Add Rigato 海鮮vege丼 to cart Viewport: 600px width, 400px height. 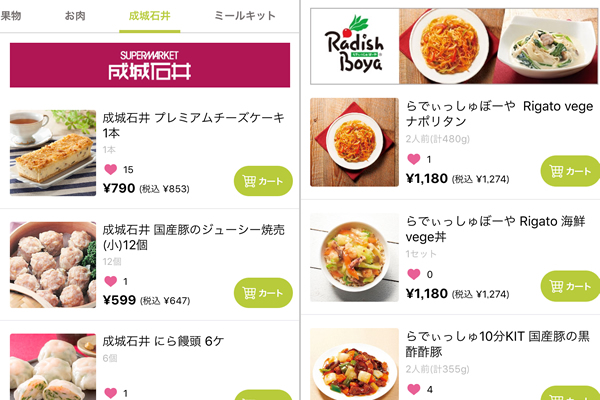pos(570,286)
